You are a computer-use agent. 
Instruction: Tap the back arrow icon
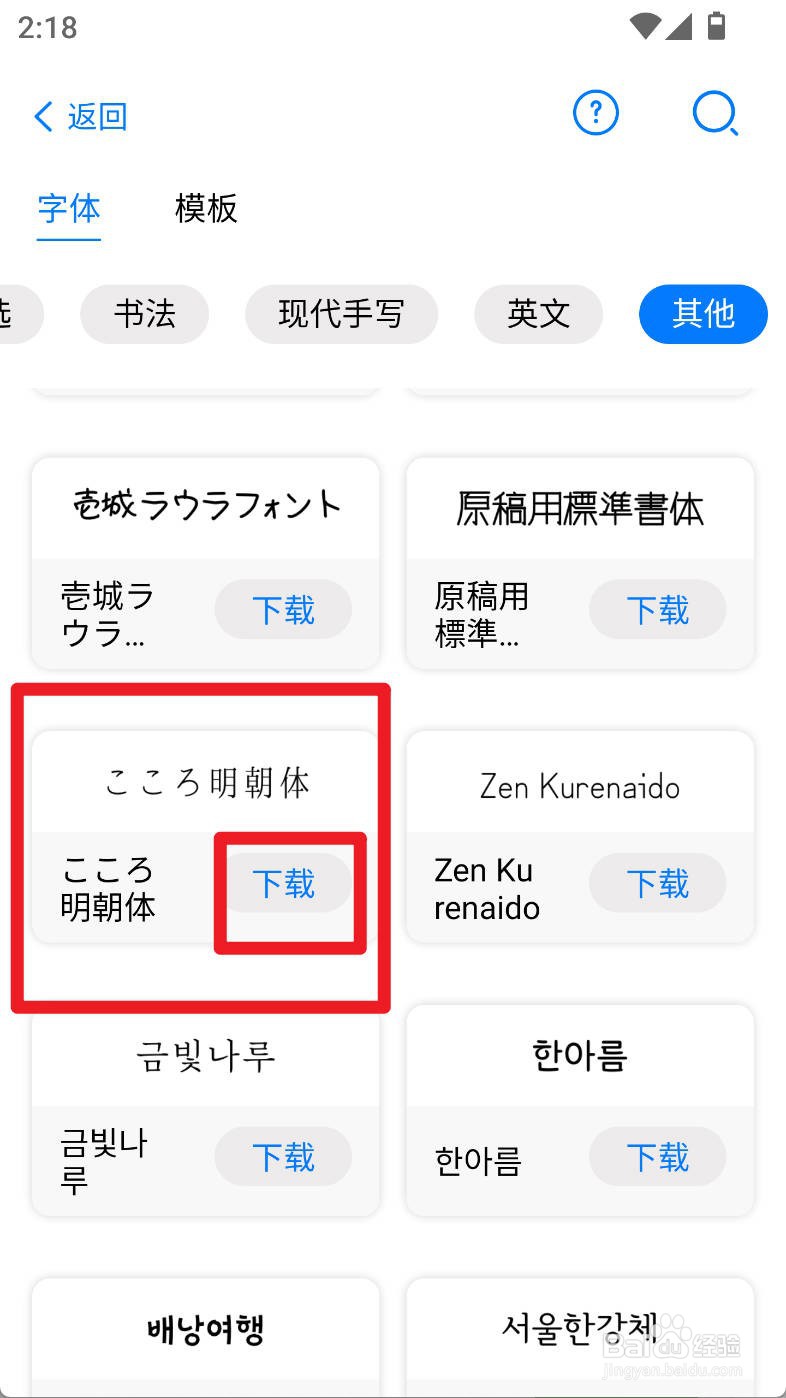click(x=42, y=116)
